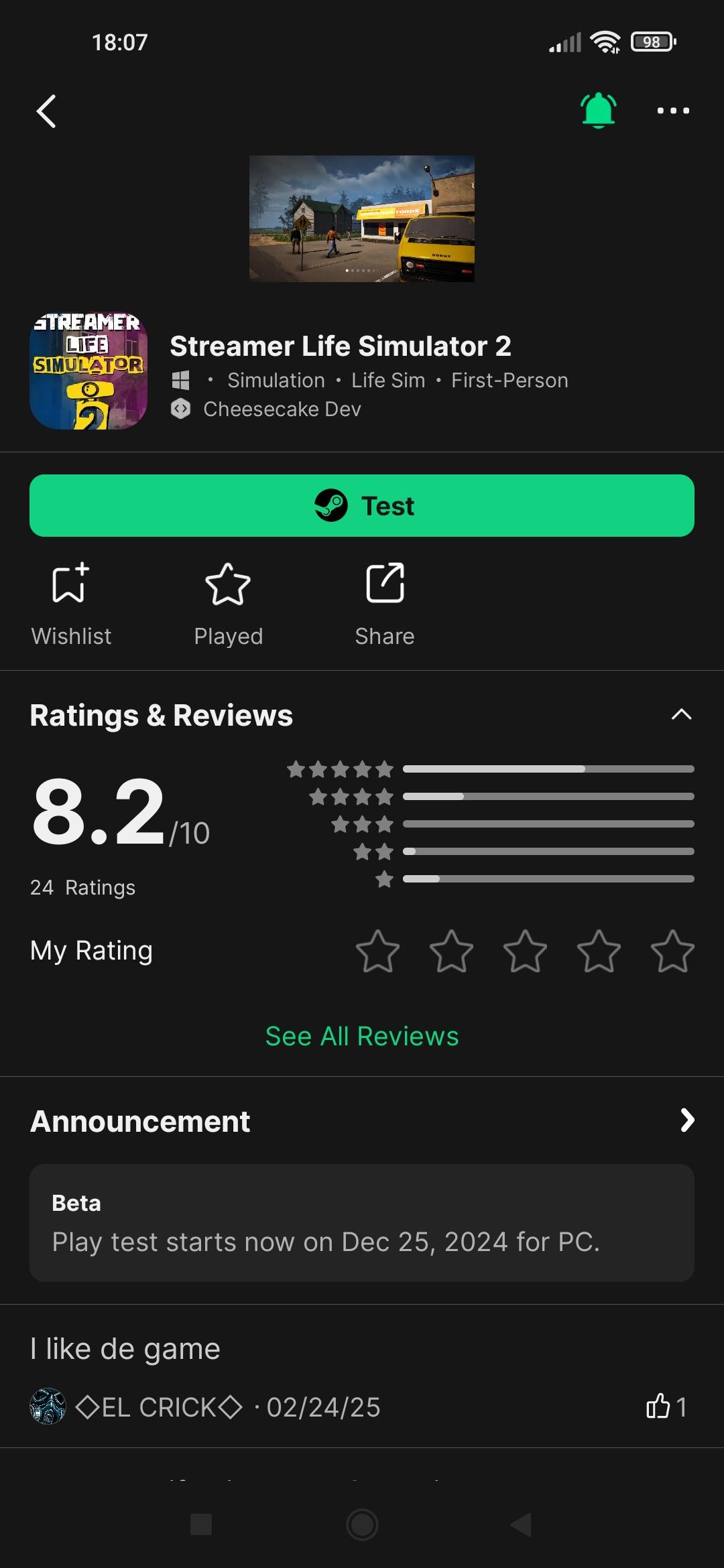Open the game screenshot preview
The image size is (724, 1568).
[x=362, y=218]
